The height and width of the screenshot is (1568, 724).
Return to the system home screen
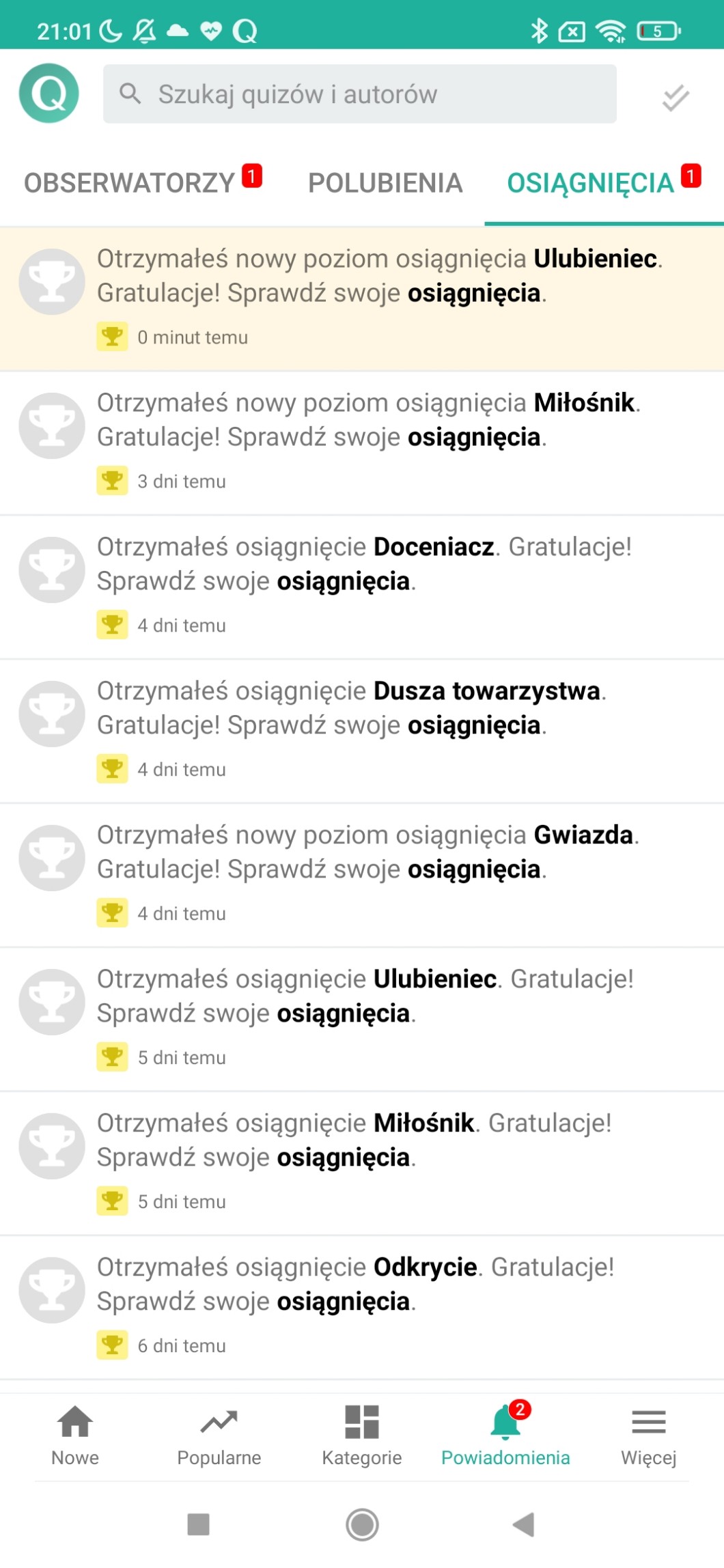click(x=362, y=1524)
